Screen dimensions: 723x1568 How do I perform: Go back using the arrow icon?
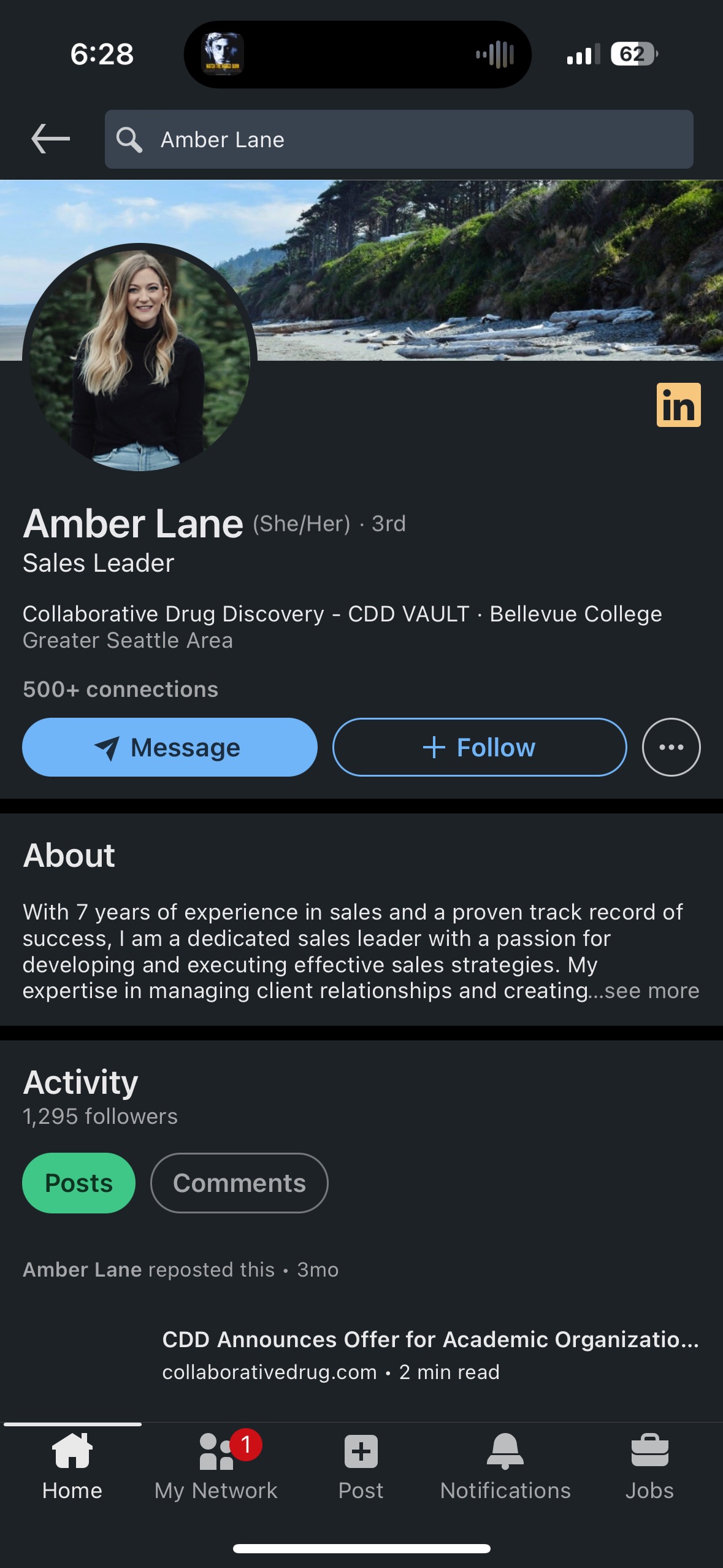pos(51,139)
